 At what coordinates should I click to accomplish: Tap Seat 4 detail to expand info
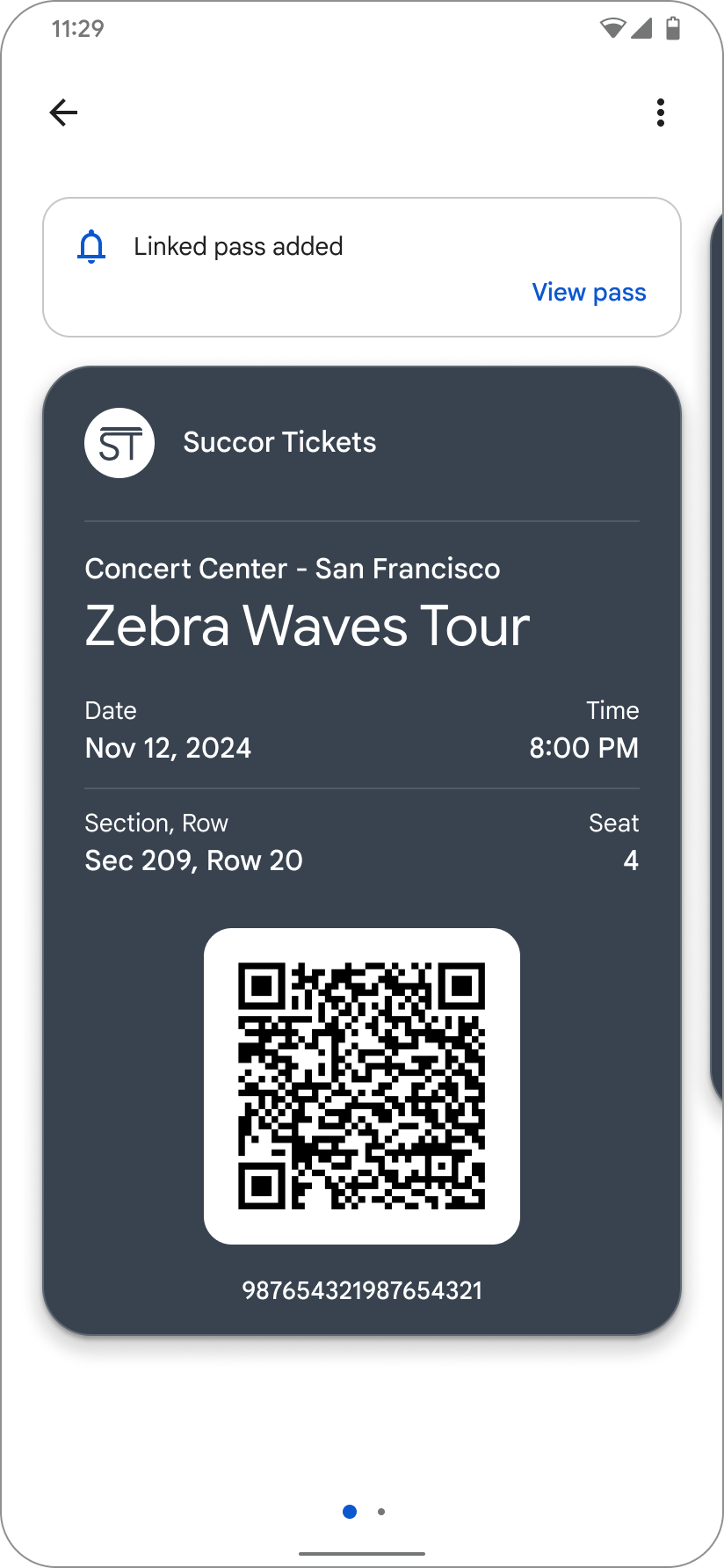click(x=631, y=860)
